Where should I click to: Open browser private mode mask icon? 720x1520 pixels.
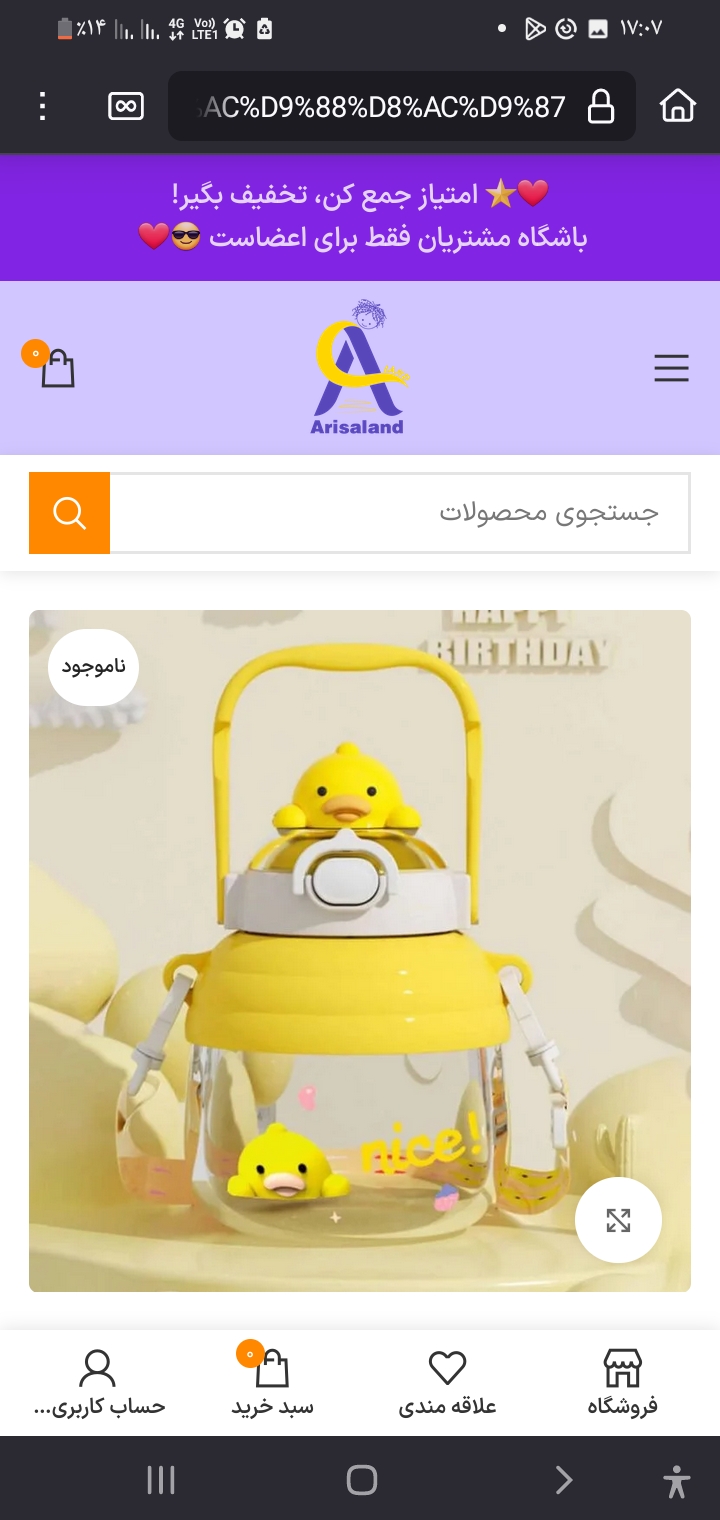(x=126, y=106)
